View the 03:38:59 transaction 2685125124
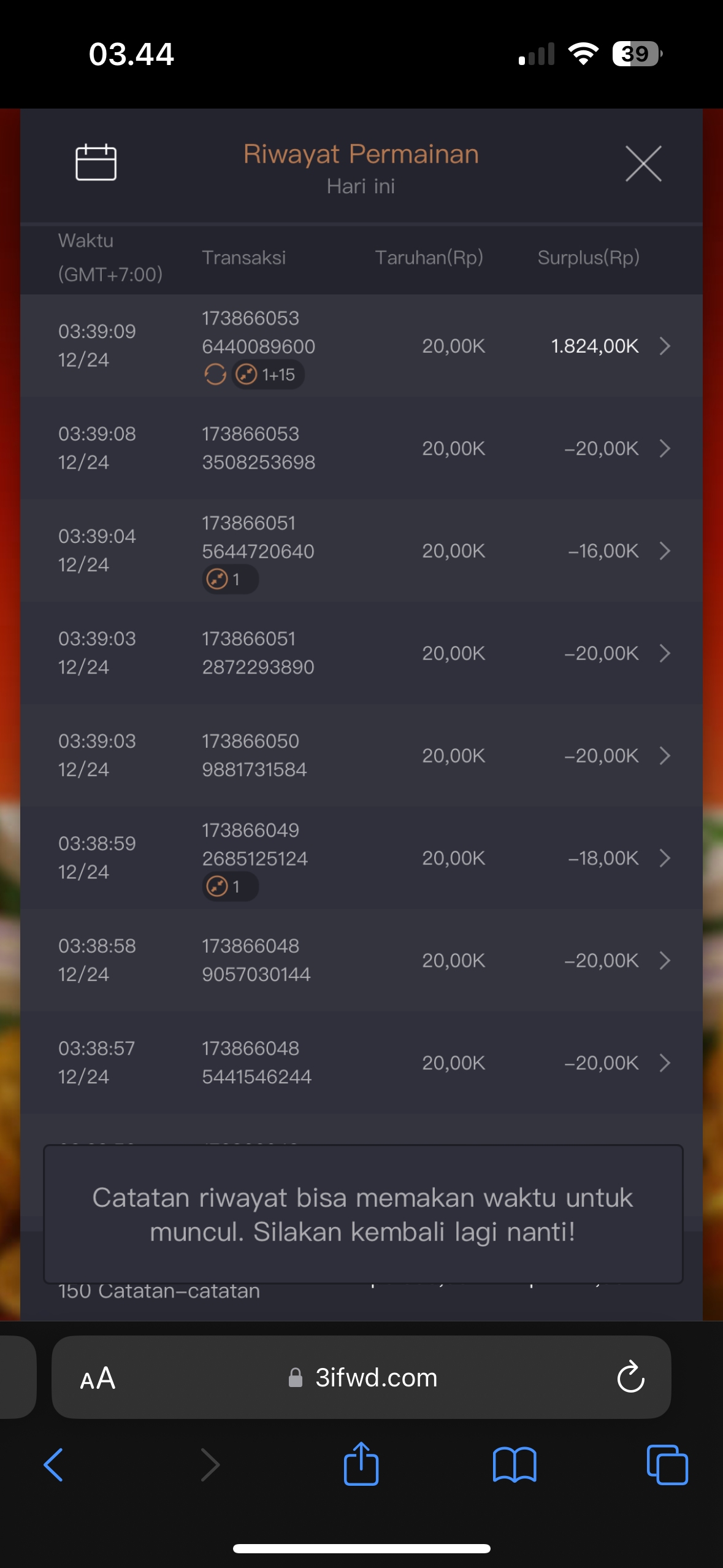This screenshot has width=723, height=1568. click(x=665, y=858)
